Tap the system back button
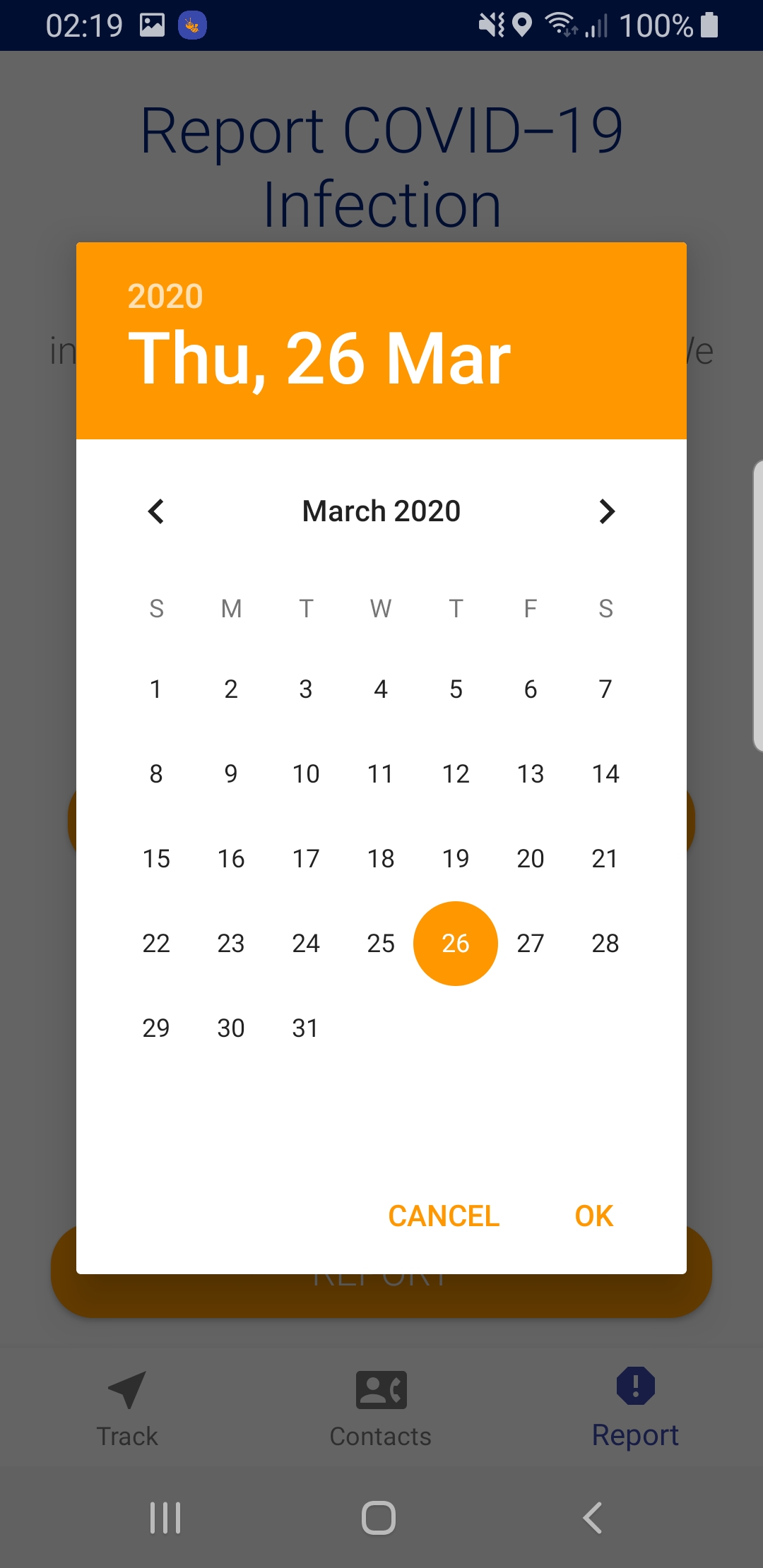 [593, 1518]
